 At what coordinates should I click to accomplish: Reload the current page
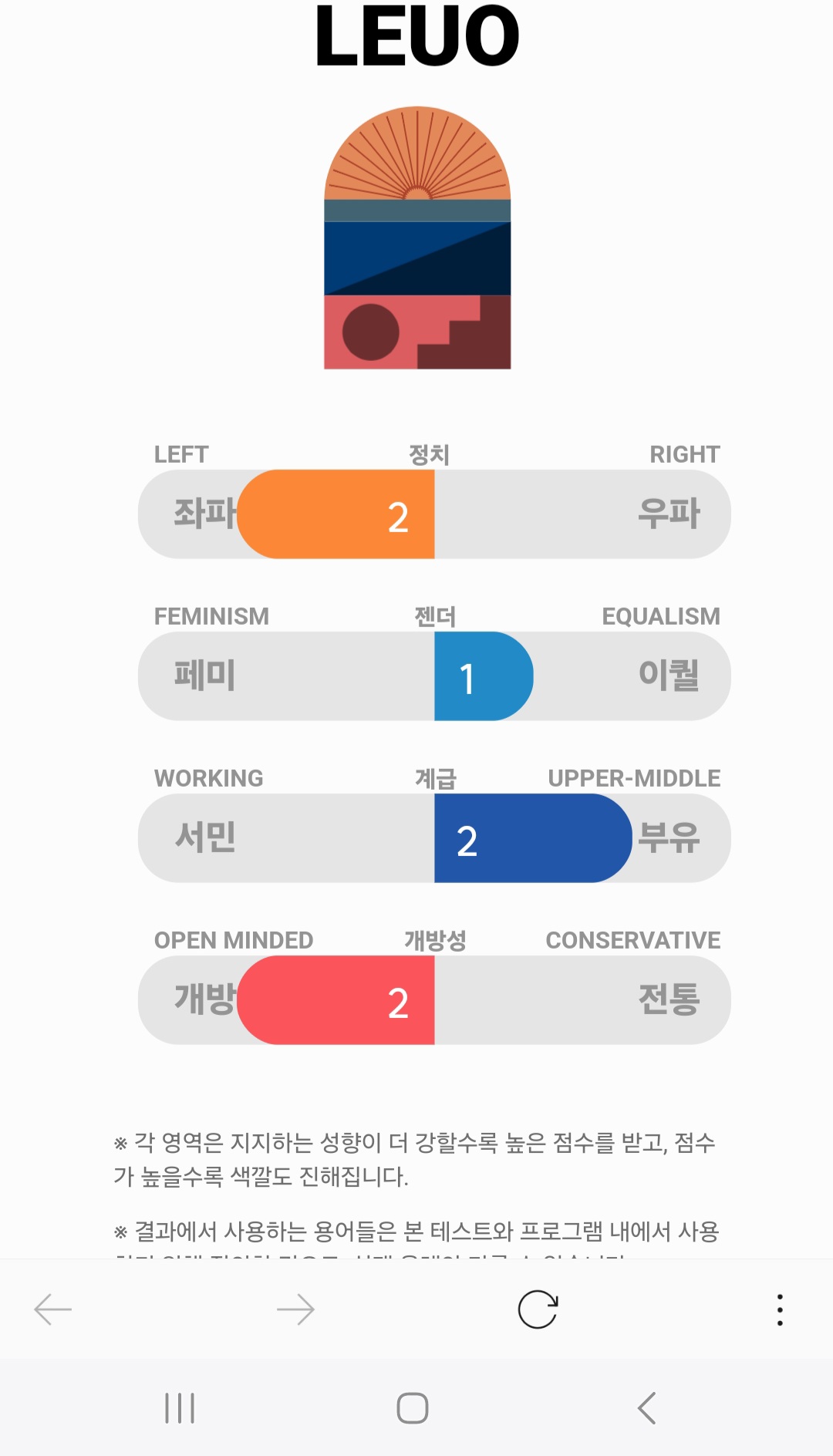click(538, 1309)
